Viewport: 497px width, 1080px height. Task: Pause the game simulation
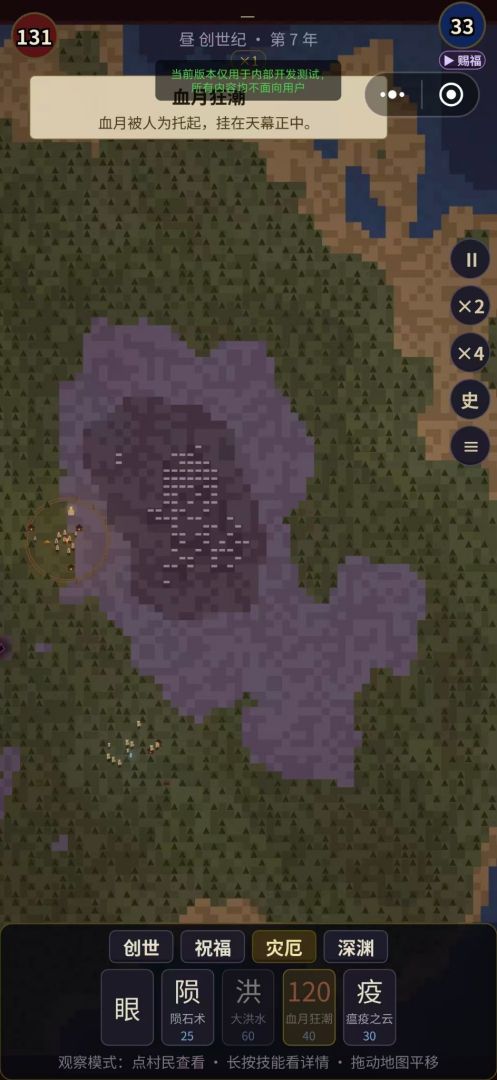pyautogui.click(x=471, y=260)
